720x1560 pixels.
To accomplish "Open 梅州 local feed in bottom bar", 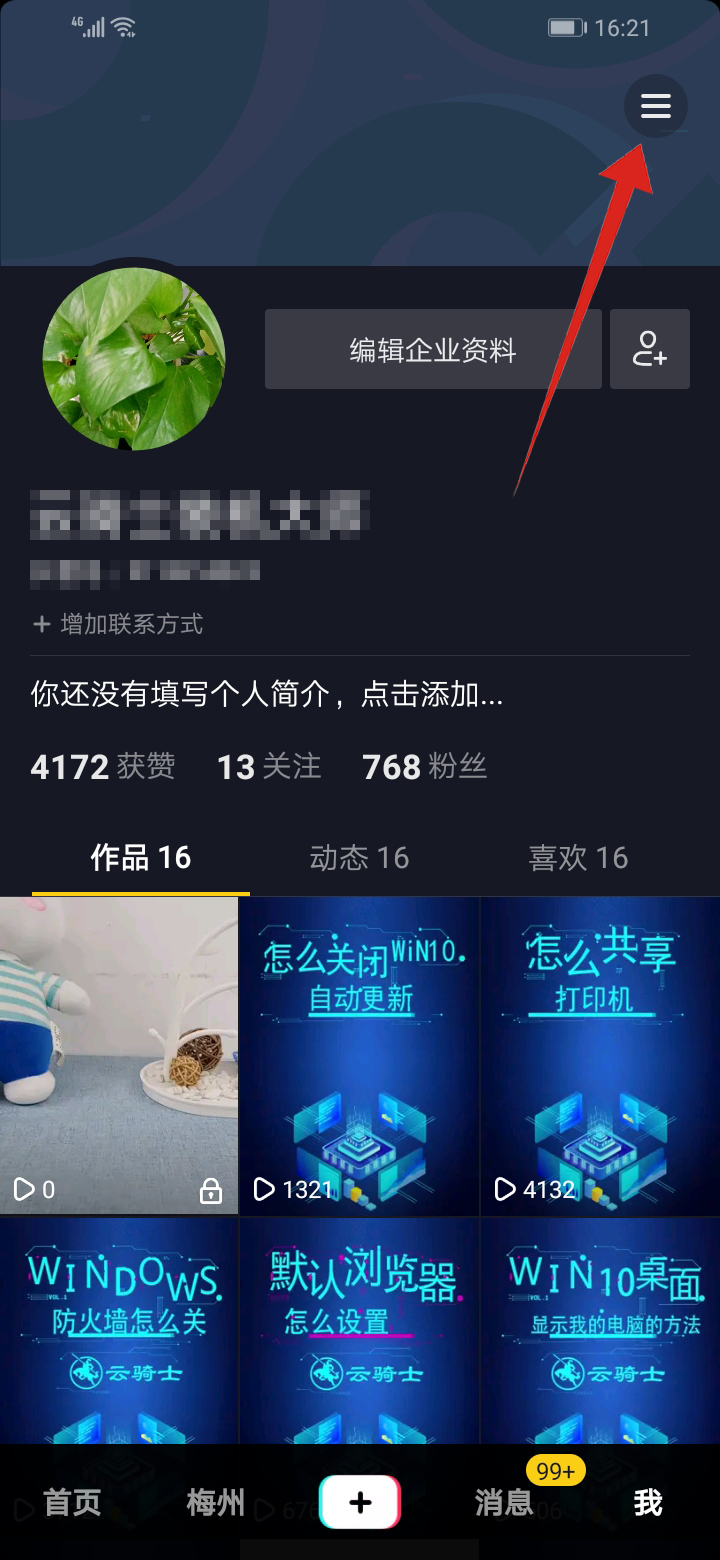I will [x=213, y=1501].
